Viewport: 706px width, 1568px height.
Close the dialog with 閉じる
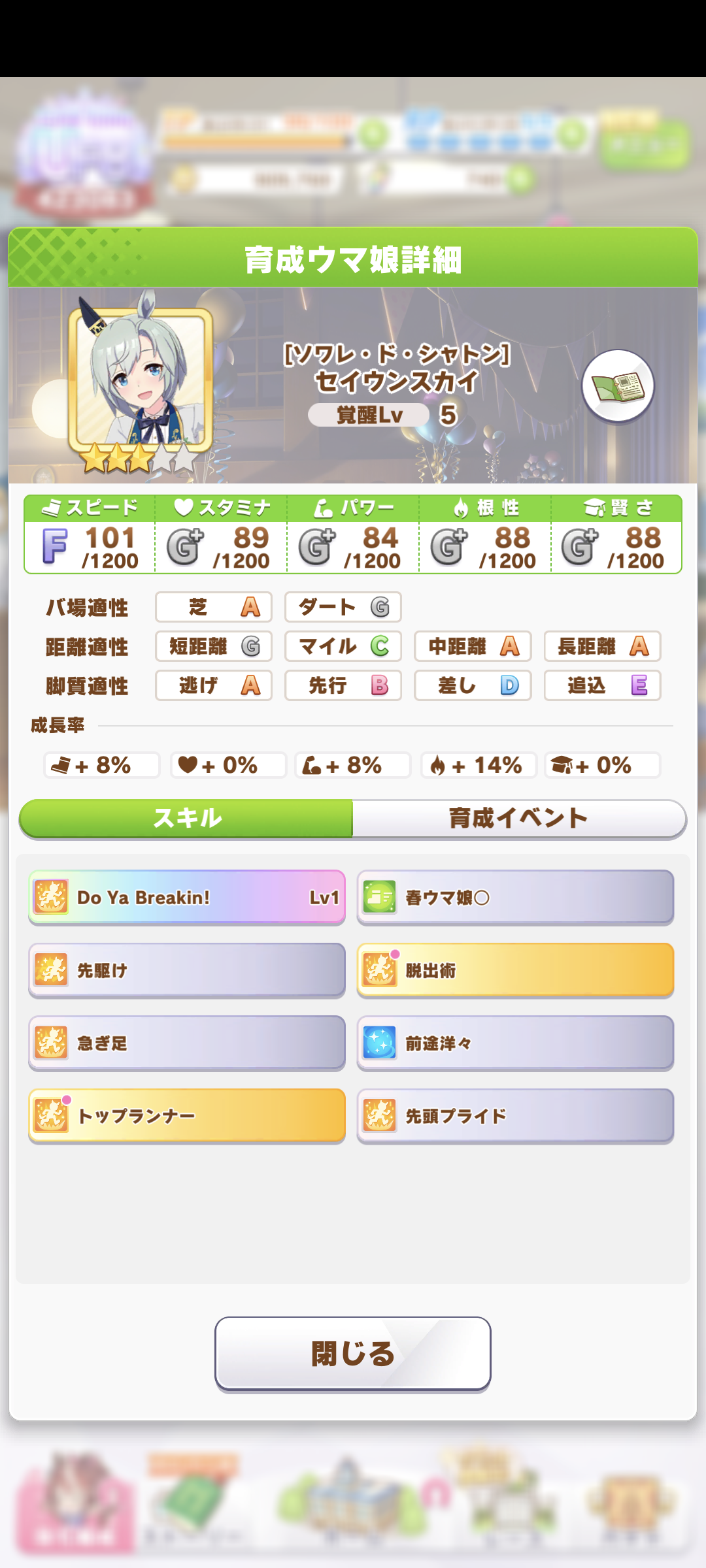pos(353,1353)
